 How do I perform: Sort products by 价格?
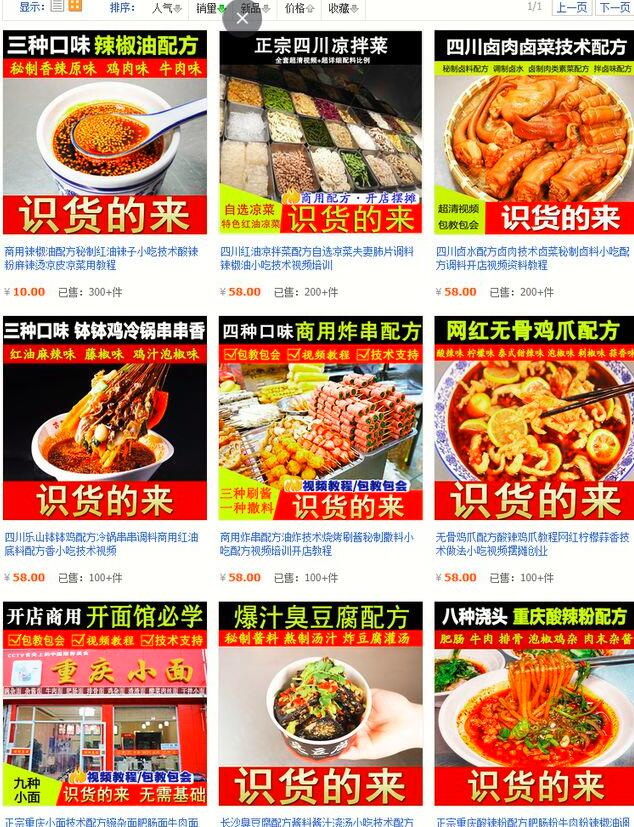pos(298,8)
